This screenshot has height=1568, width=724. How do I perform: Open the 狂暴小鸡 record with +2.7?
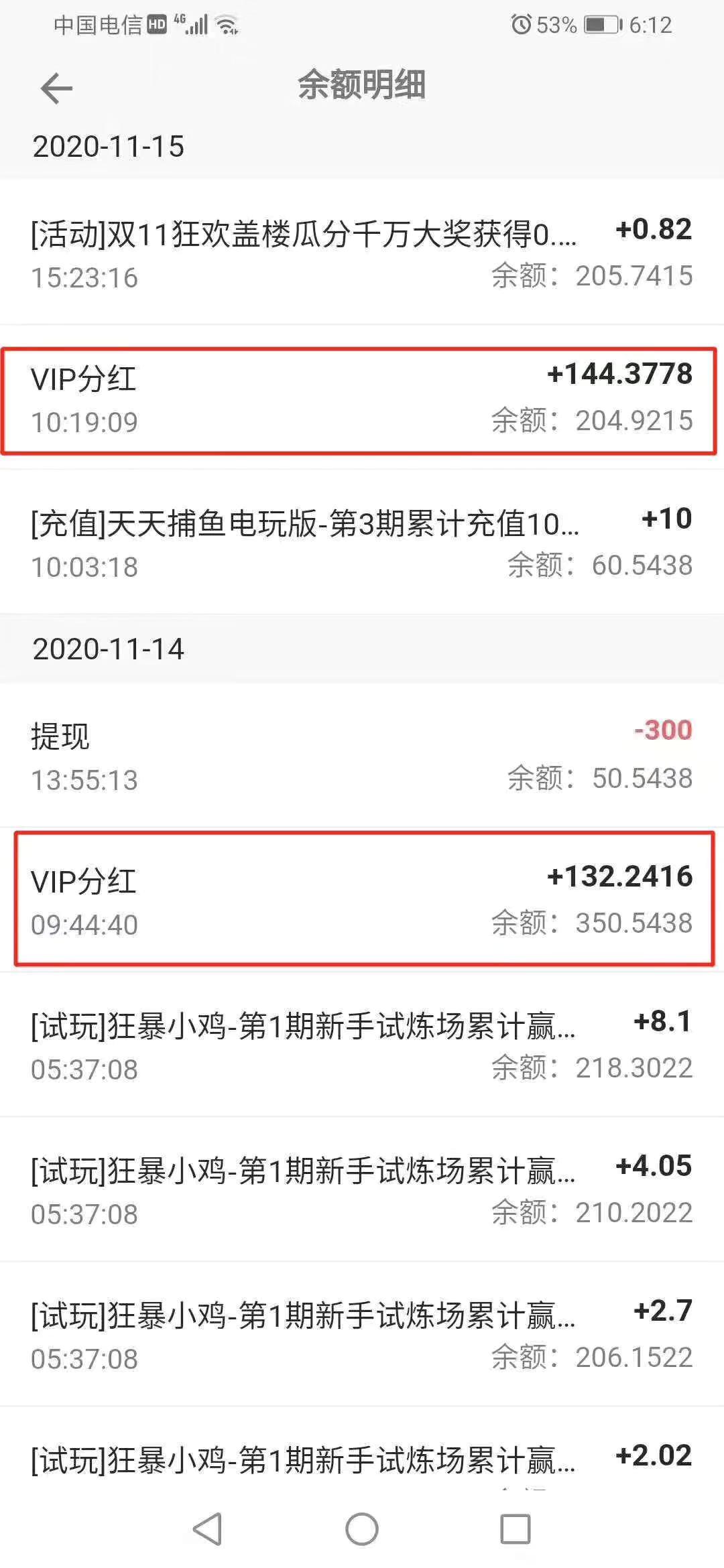[362, 1333]
